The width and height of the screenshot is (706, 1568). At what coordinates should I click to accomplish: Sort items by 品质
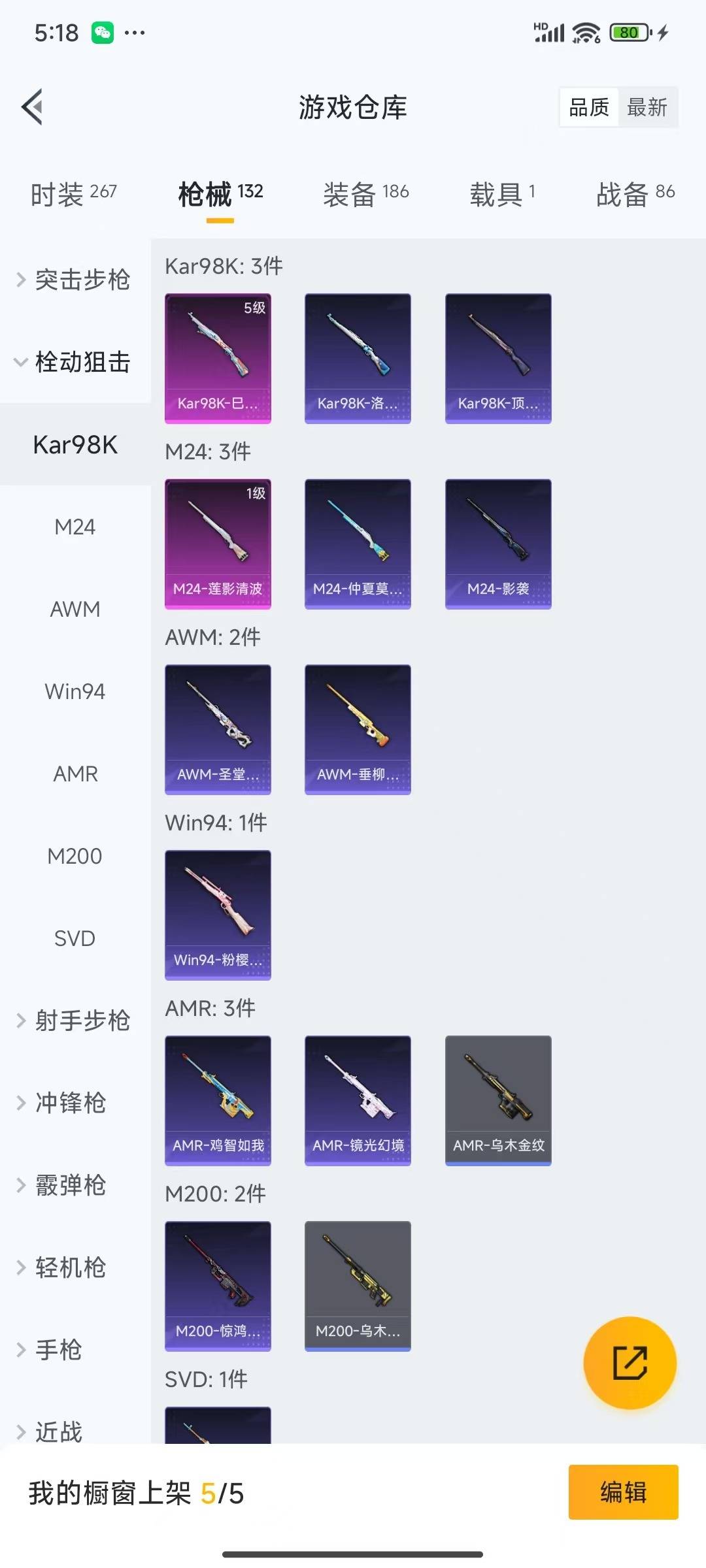(589, 107)
